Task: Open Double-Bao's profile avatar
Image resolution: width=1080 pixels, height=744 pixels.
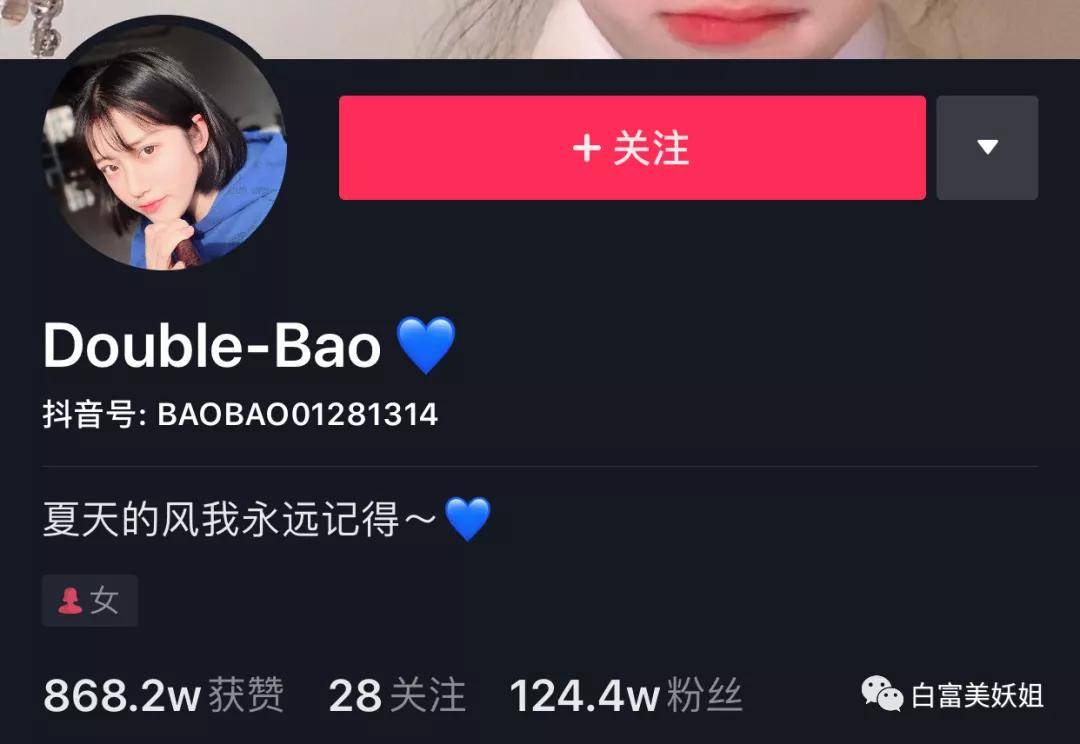Action: pos(165,148)
